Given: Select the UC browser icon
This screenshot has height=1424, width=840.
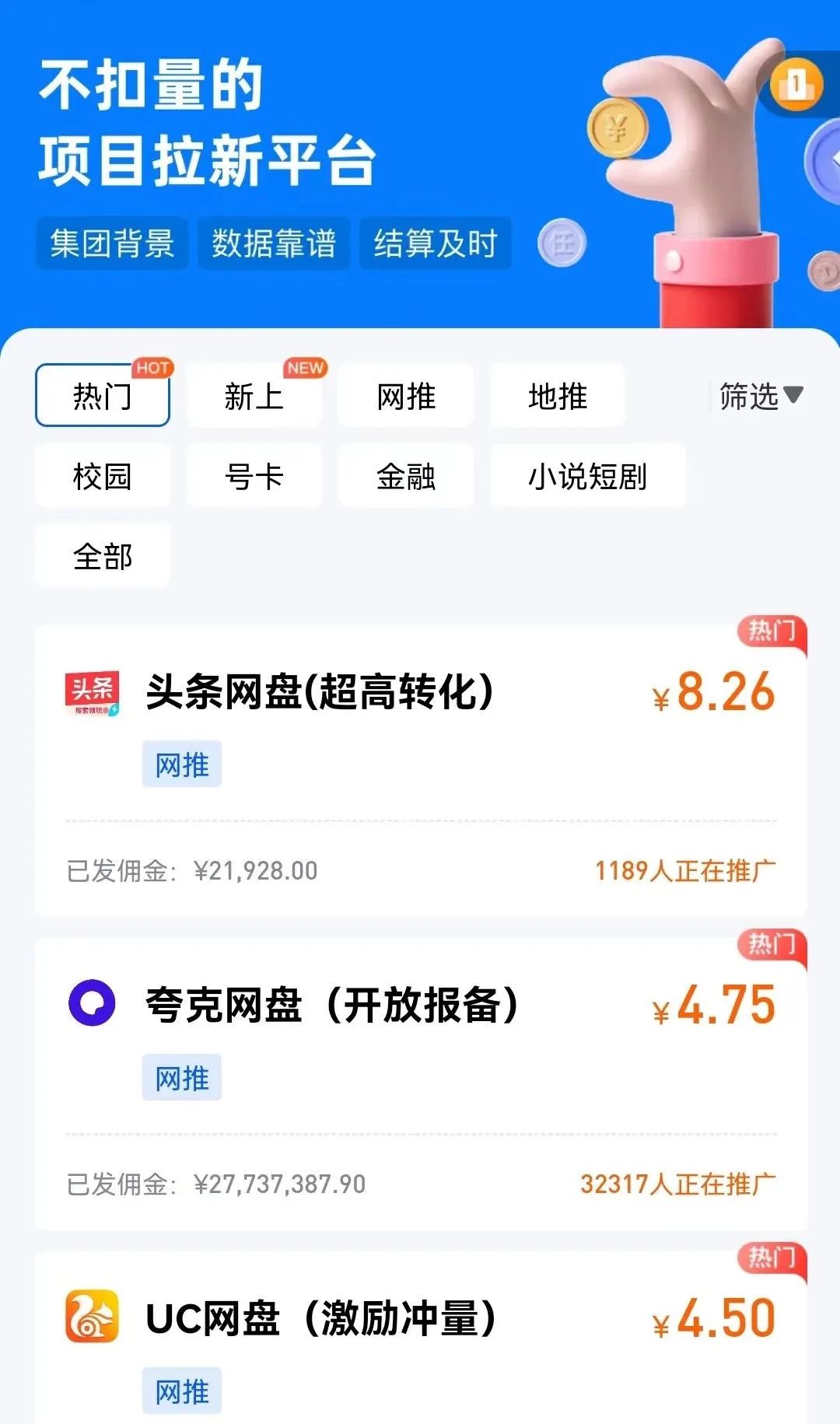Looking at the screenshot, I should [93, 1317].
